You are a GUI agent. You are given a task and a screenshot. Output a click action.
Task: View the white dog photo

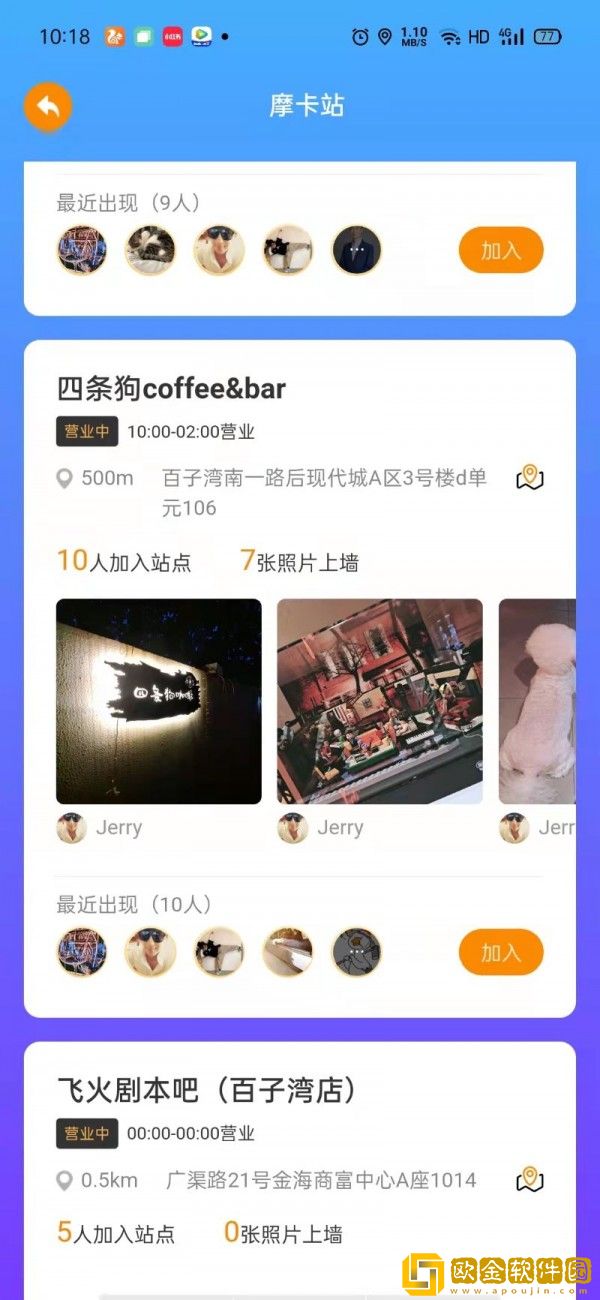tap(537, 701)
